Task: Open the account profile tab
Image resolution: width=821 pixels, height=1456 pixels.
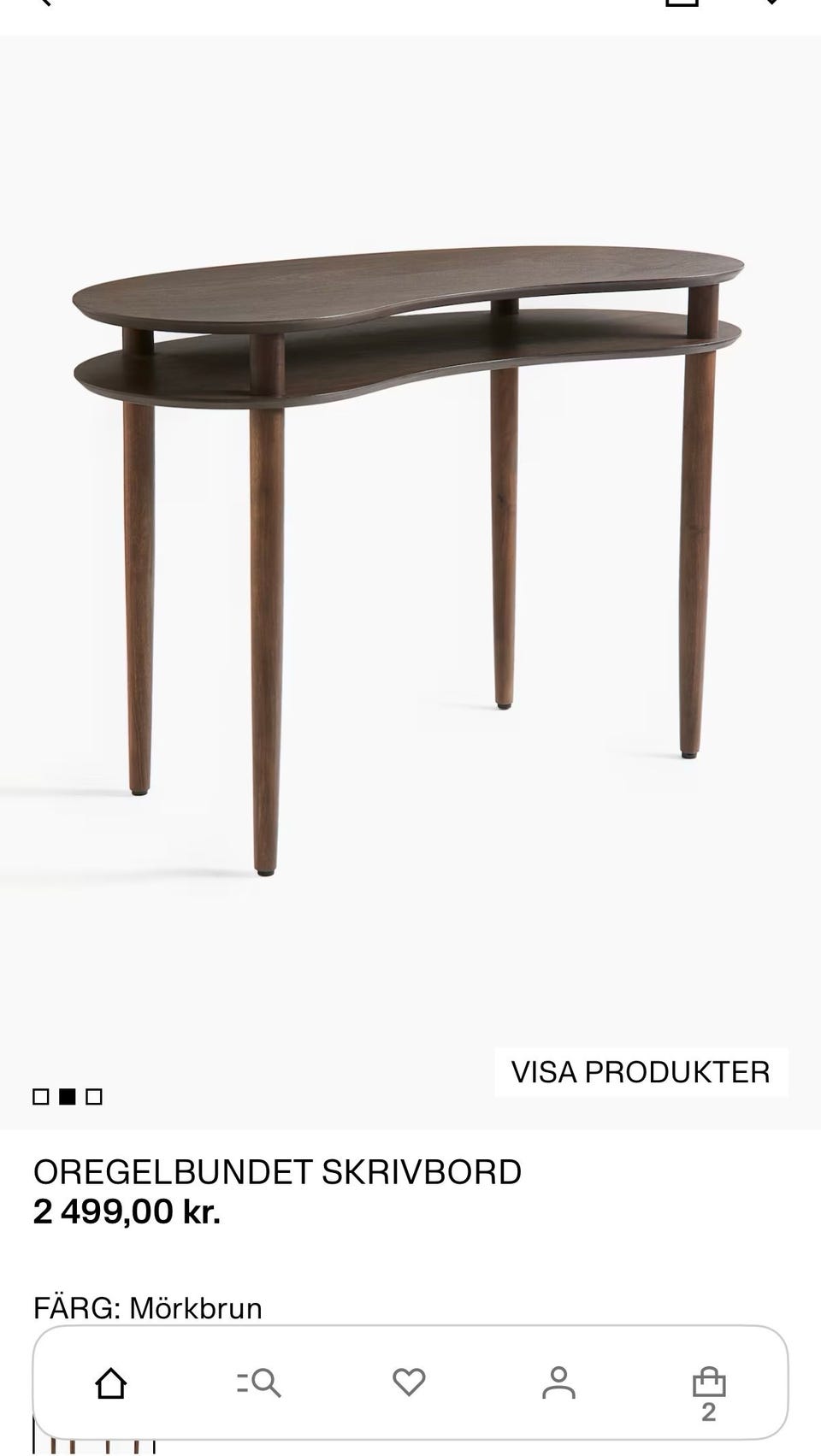Action: point(558,1382)
